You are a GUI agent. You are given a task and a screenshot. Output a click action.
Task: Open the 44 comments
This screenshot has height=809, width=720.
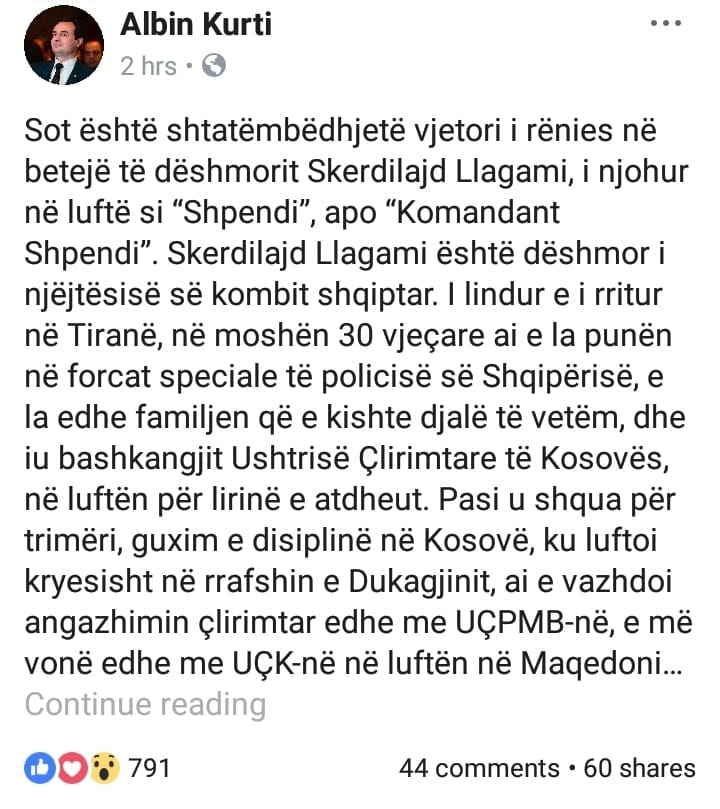tap(479, 768)
